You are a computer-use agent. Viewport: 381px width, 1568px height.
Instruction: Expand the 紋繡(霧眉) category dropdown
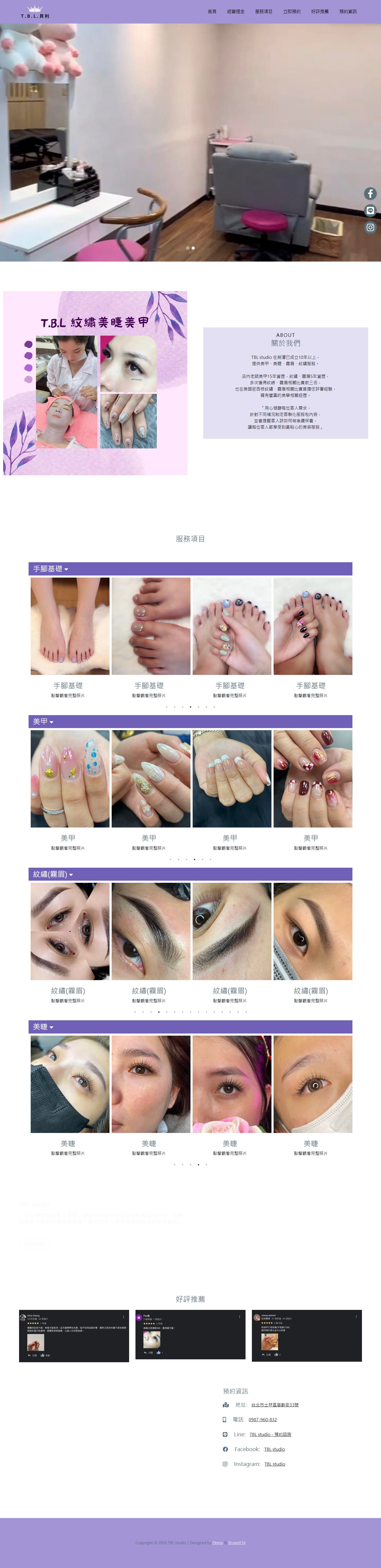click(53, 875)
